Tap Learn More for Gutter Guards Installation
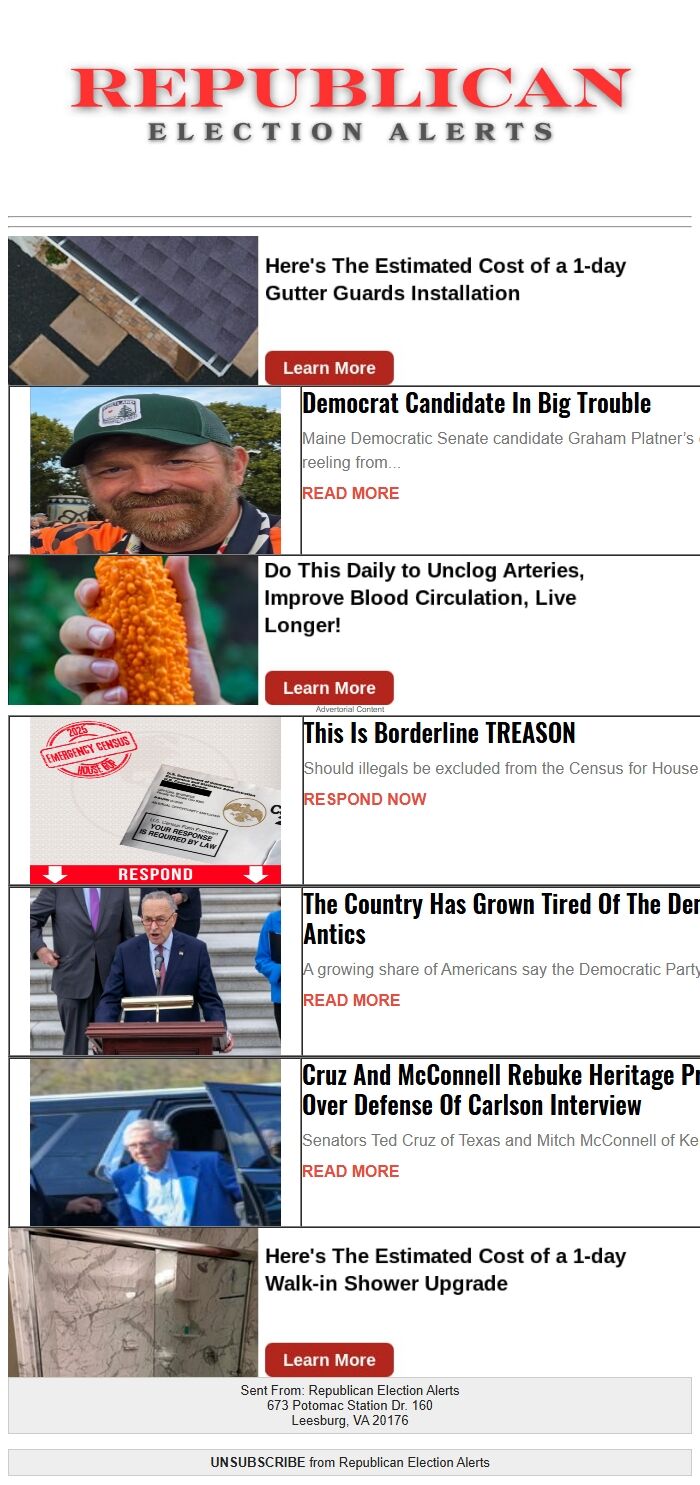The height and width of the screenshot is (1485, 700). [329, 368]
